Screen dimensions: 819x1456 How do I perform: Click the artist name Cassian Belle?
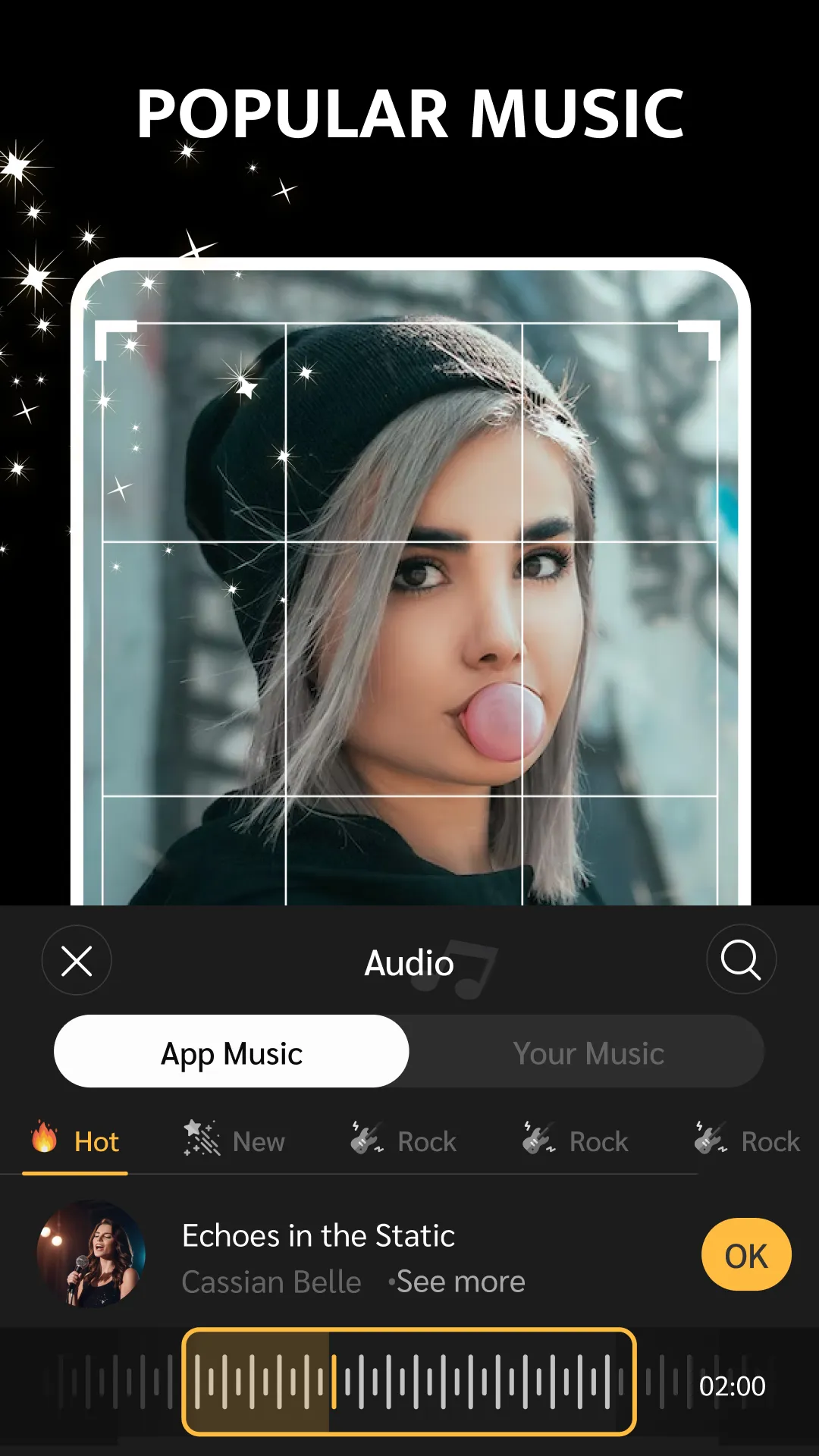pos(271,1282)
